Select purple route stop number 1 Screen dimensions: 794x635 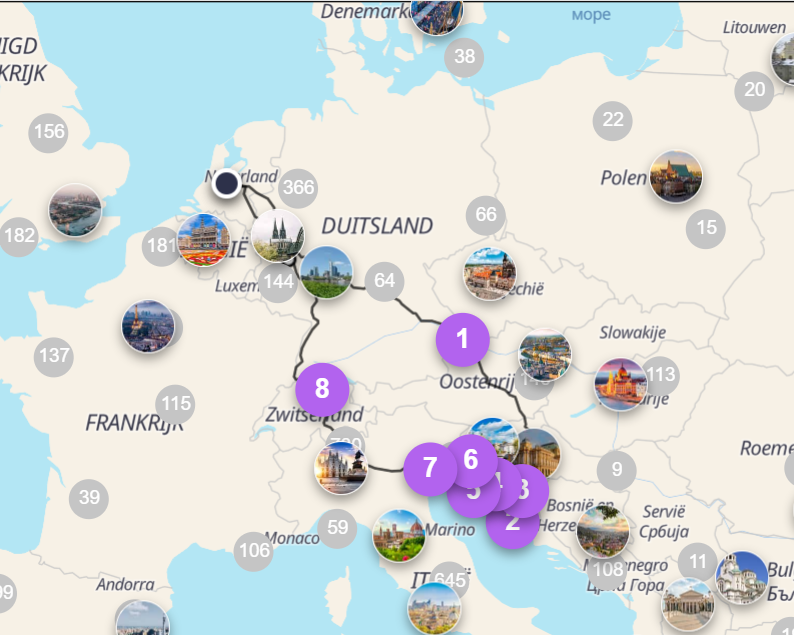click(462, 340)
